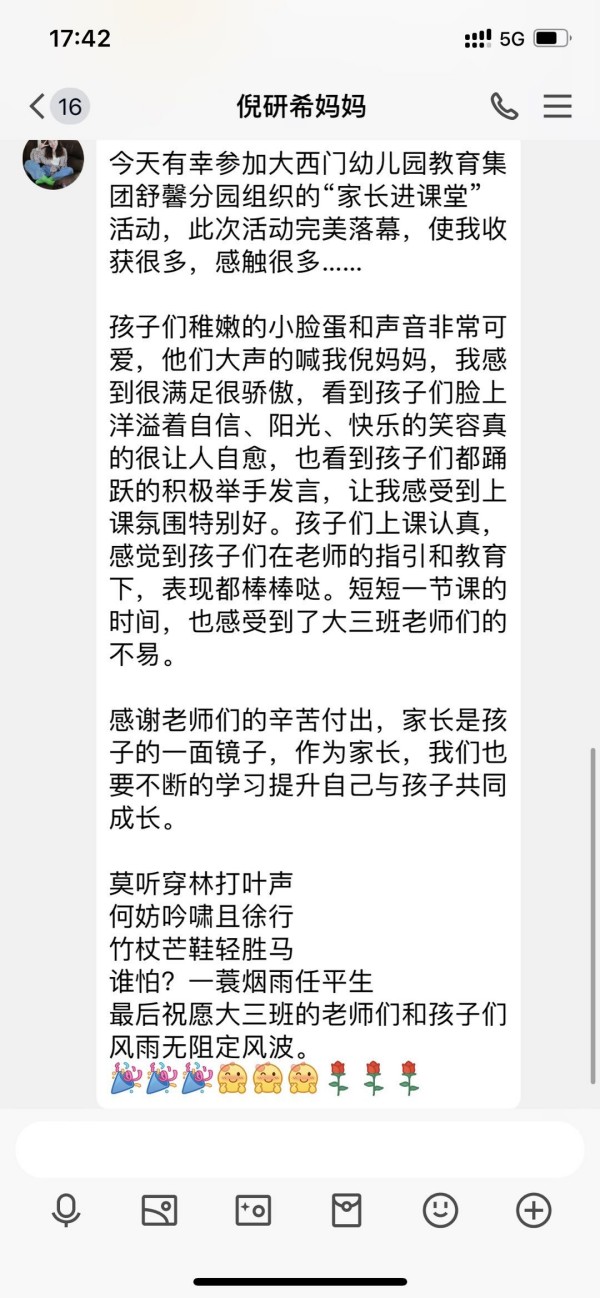Screen dimensions: 600x1298
Task: Open the chat settings menu
Action: point(557,106)
